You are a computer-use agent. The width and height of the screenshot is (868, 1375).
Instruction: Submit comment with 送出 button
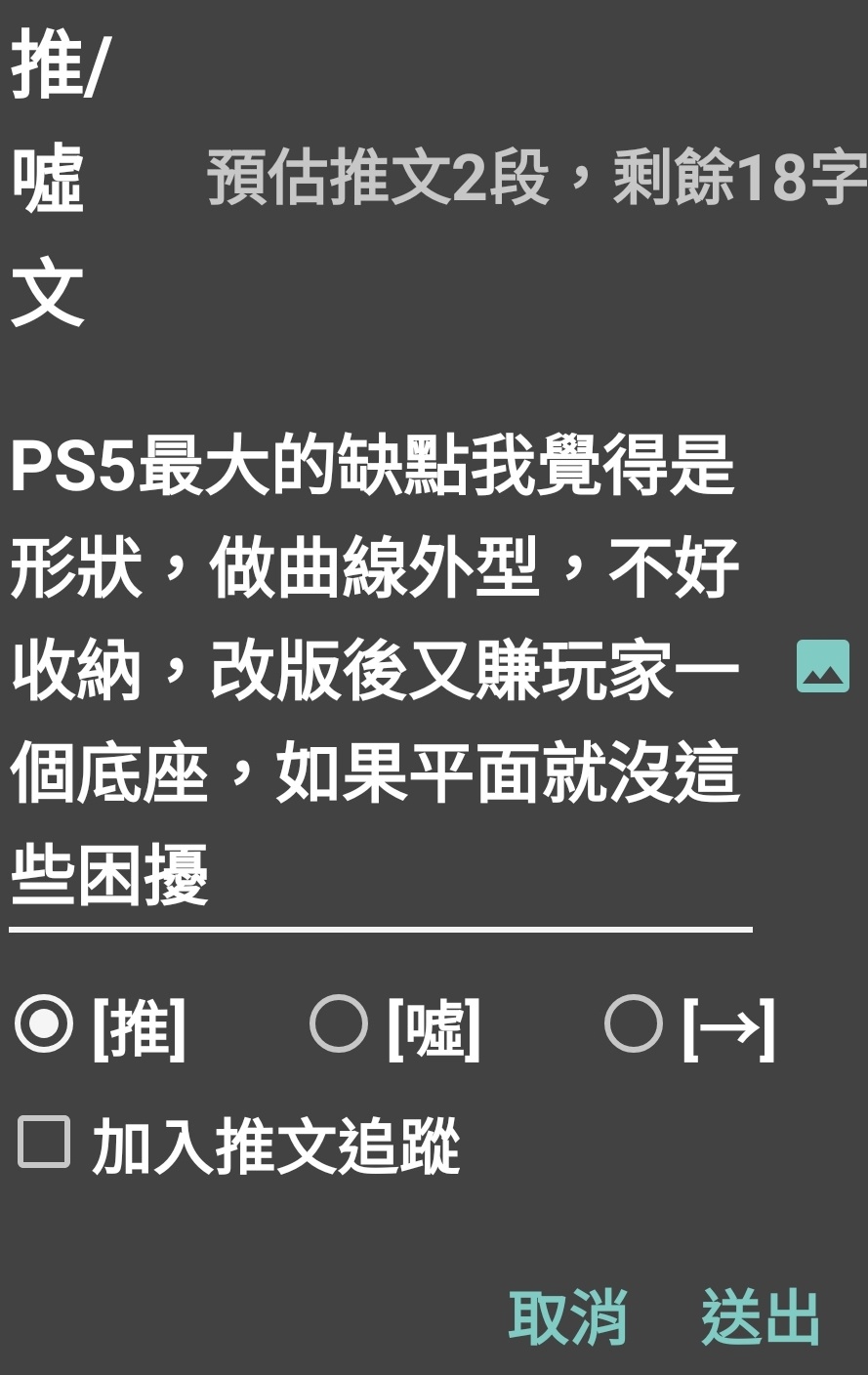[x=760, y=1316]
